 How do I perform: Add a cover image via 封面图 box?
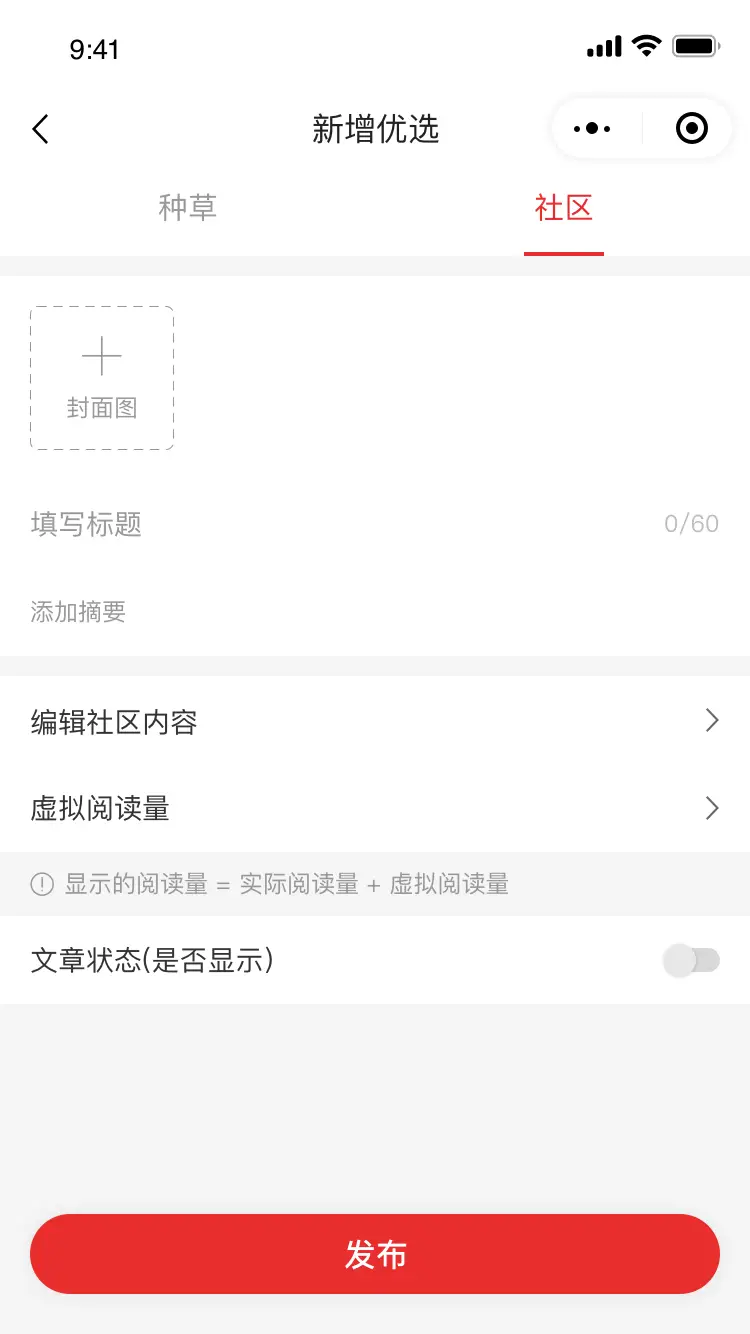click(x=102, y=378)
